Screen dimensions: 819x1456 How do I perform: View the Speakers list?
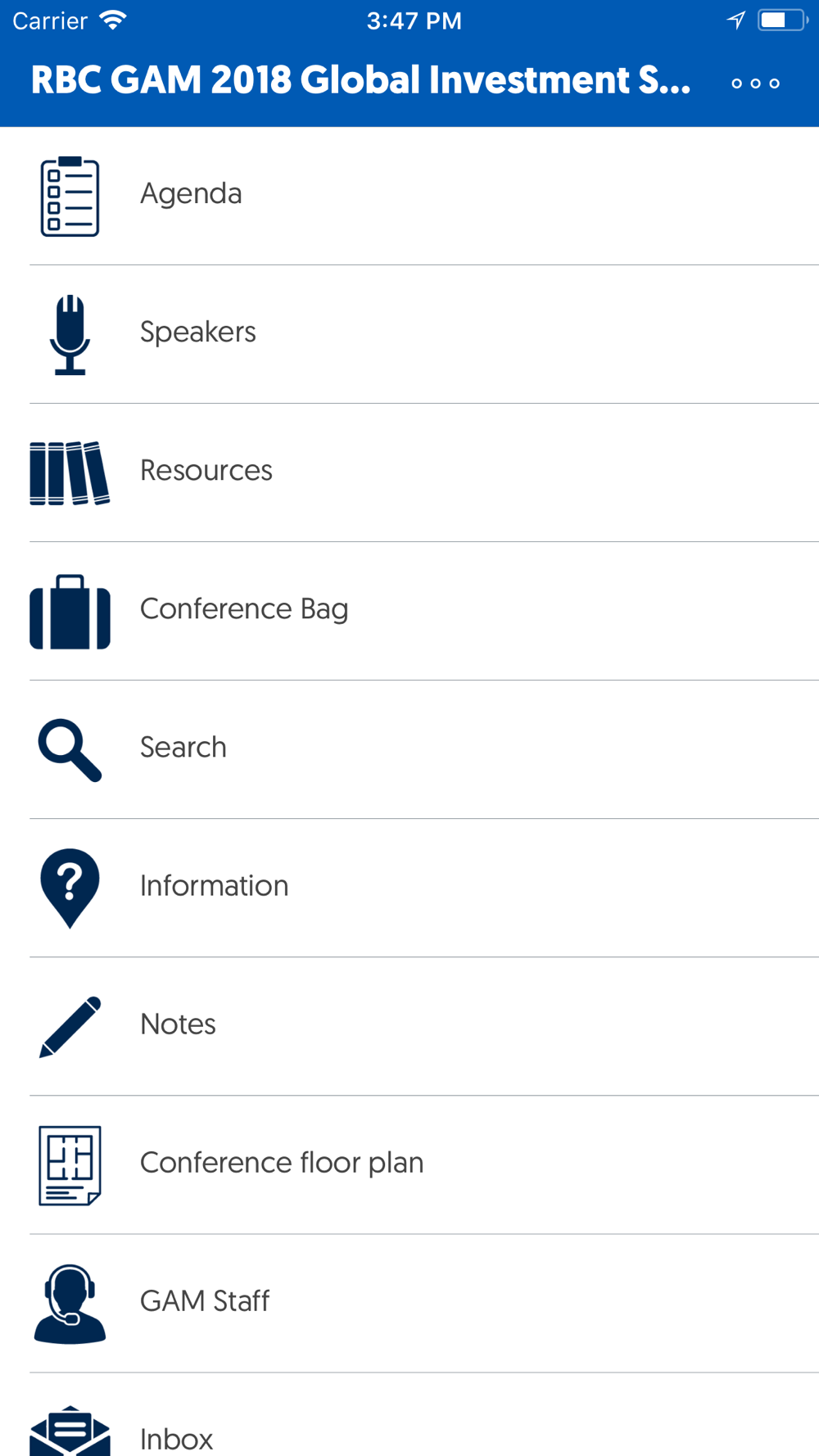coord(409,334)
